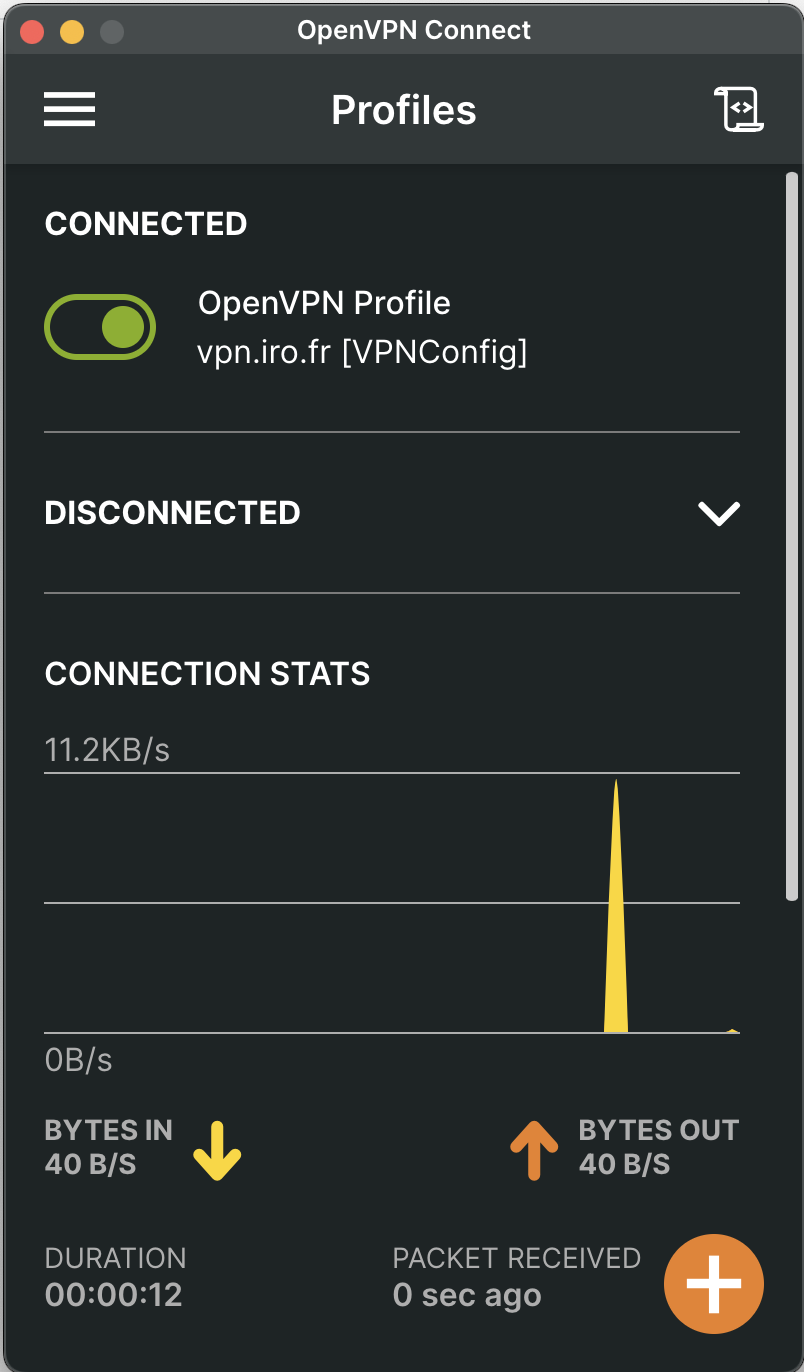This screenshot has height=1372, width=804.
Task: Open the hamburger drawer menu
Action: coord(69,109)
